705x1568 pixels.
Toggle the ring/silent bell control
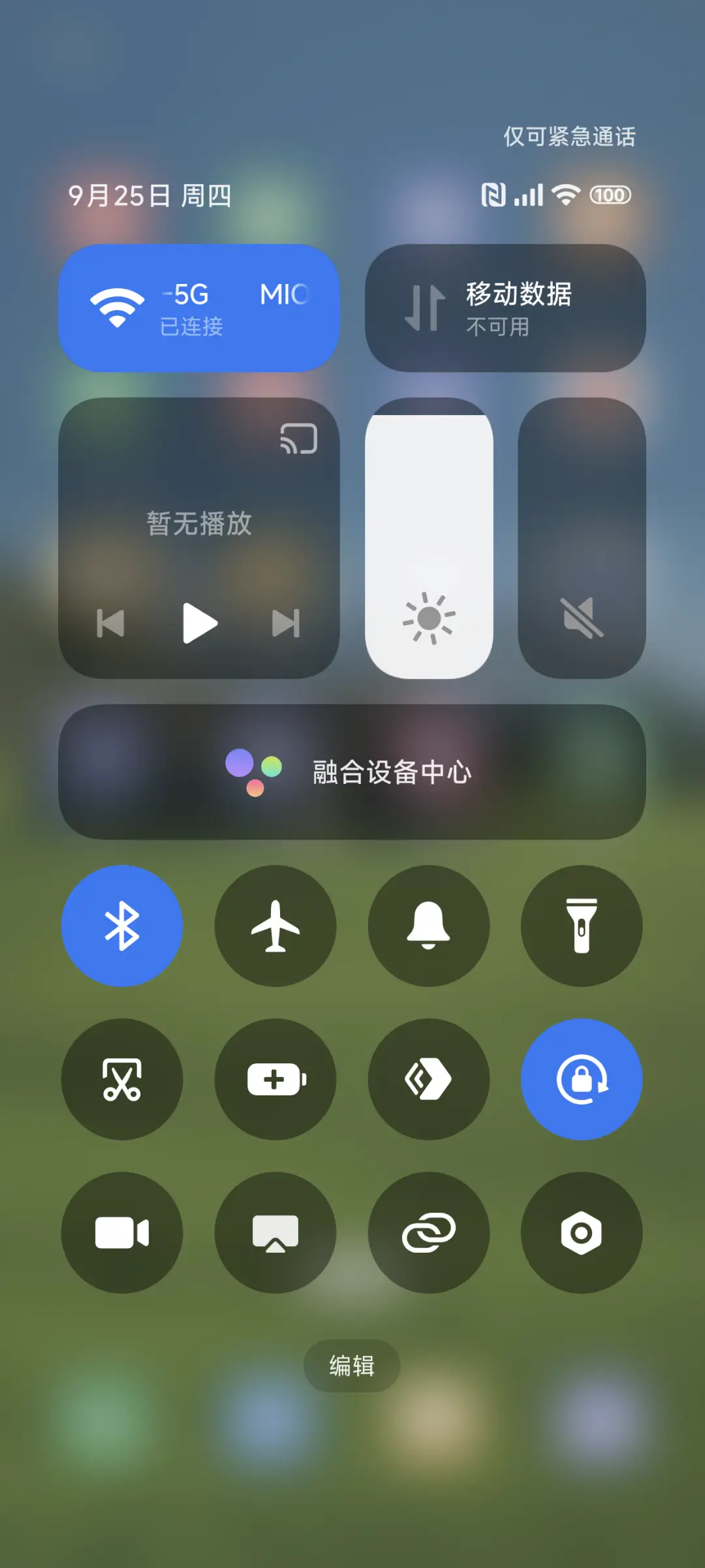tap(429, 926)
